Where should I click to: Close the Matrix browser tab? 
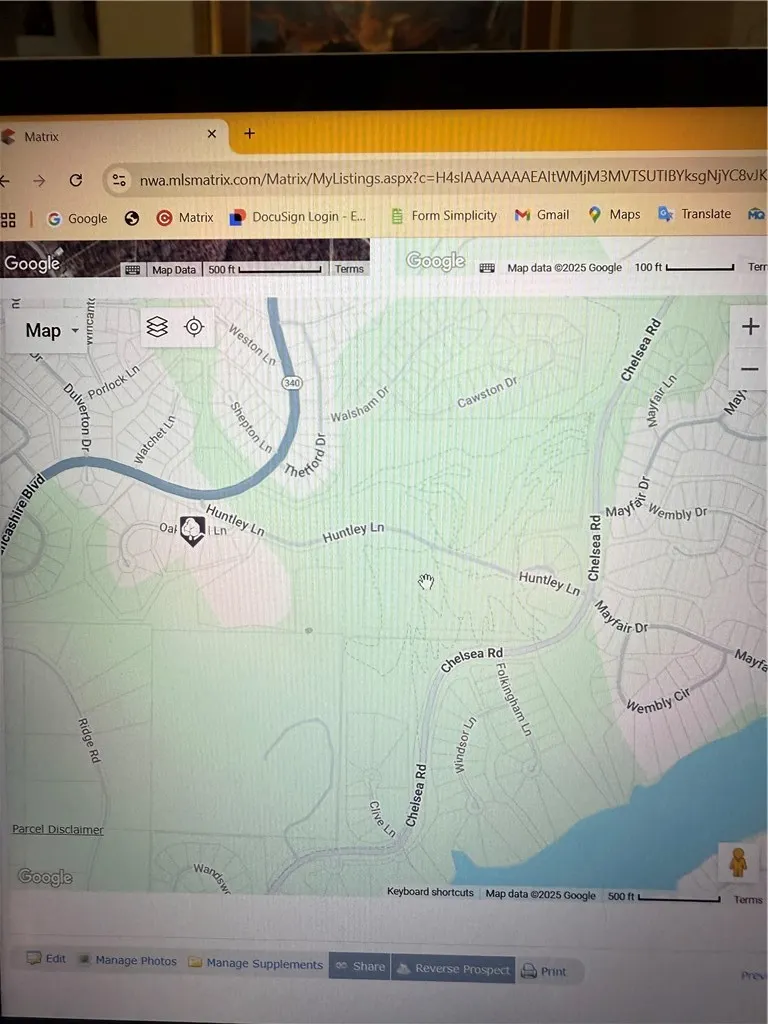pyautogui.click(x=211, y=134)
